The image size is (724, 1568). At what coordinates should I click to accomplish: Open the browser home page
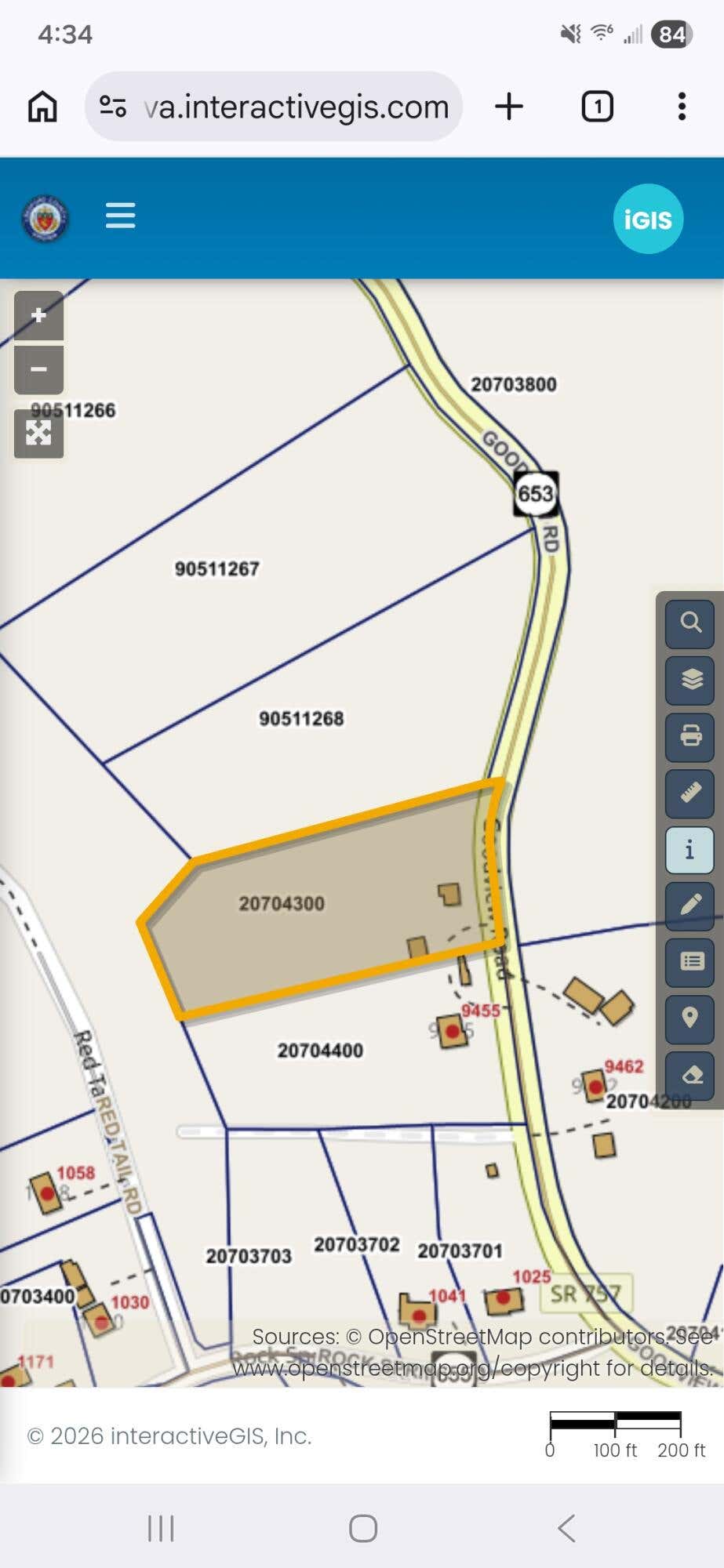[42, 107]
